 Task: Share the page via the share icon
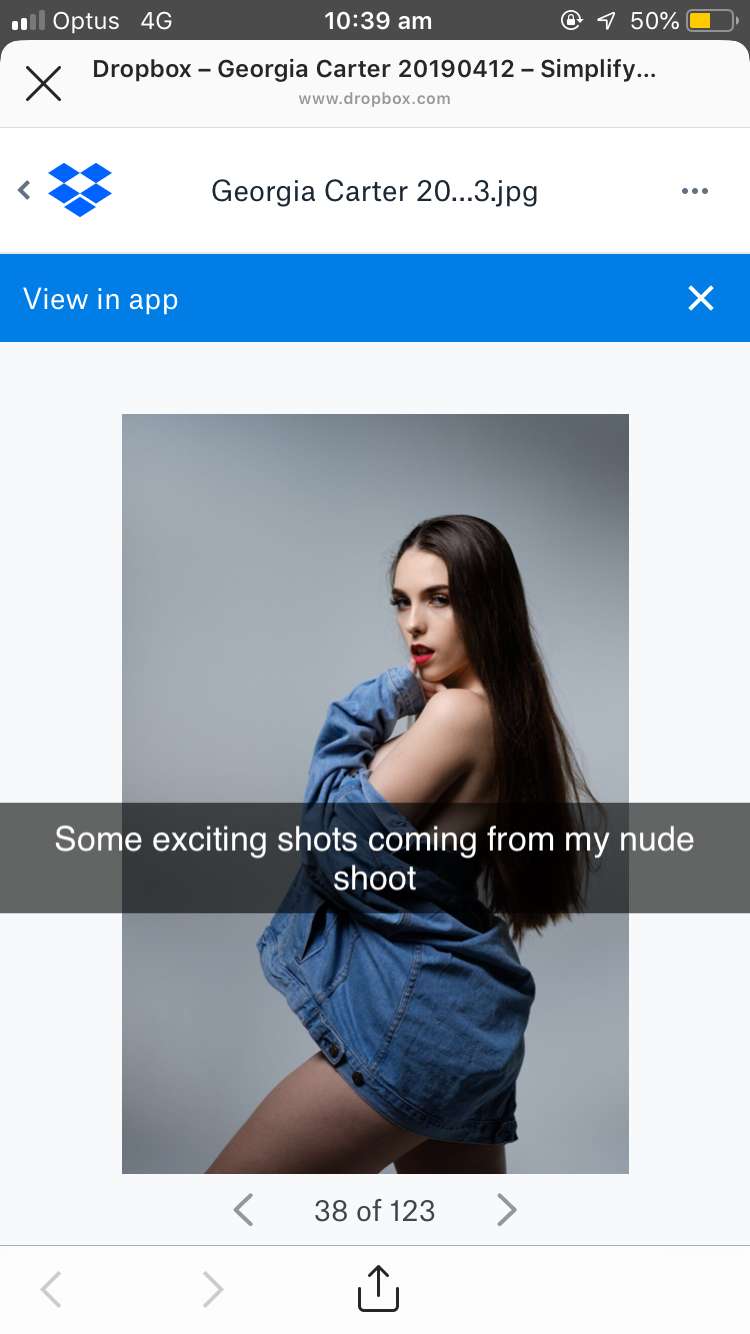click(x=377, y=1288)
